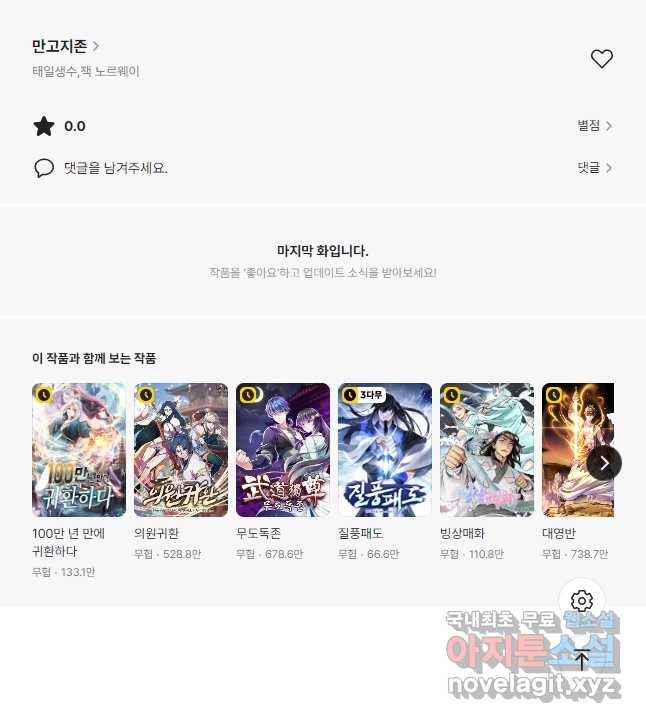
Task: Open the 질풍패도 webtoon
Action: (x=385, y=450)
